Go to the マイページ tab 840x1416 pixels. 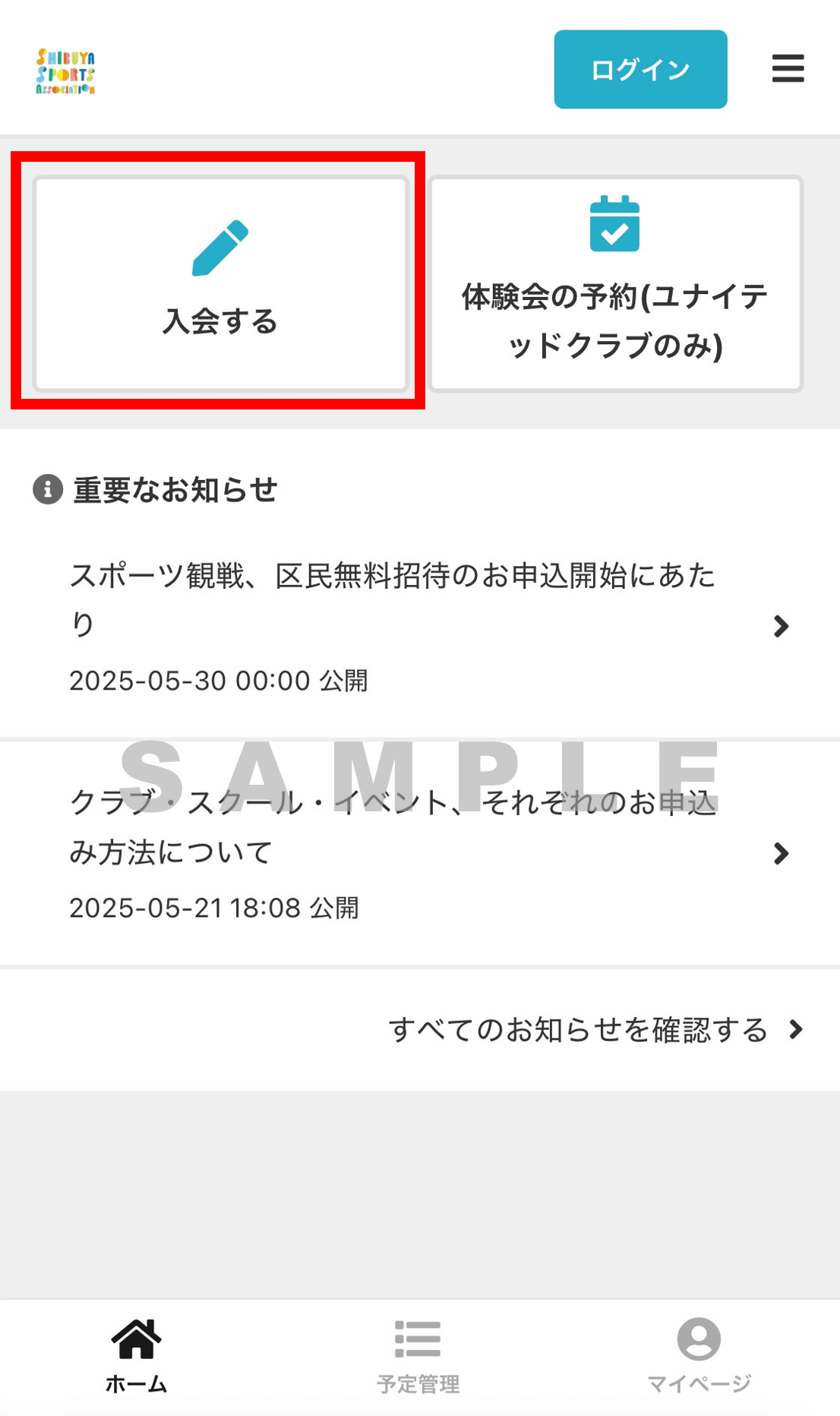click(699, 1358)
